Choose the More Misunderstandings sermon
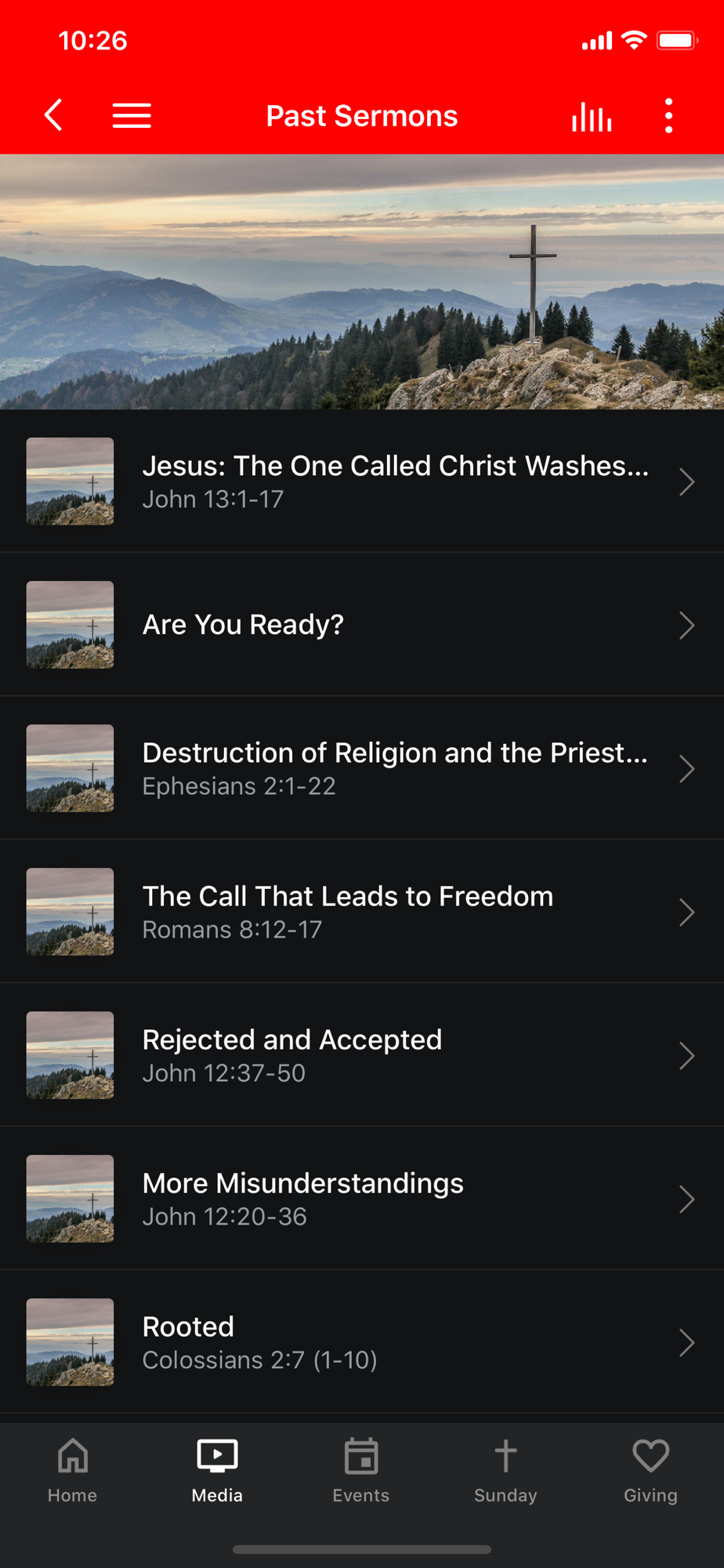 click(x=362, y=1199)
